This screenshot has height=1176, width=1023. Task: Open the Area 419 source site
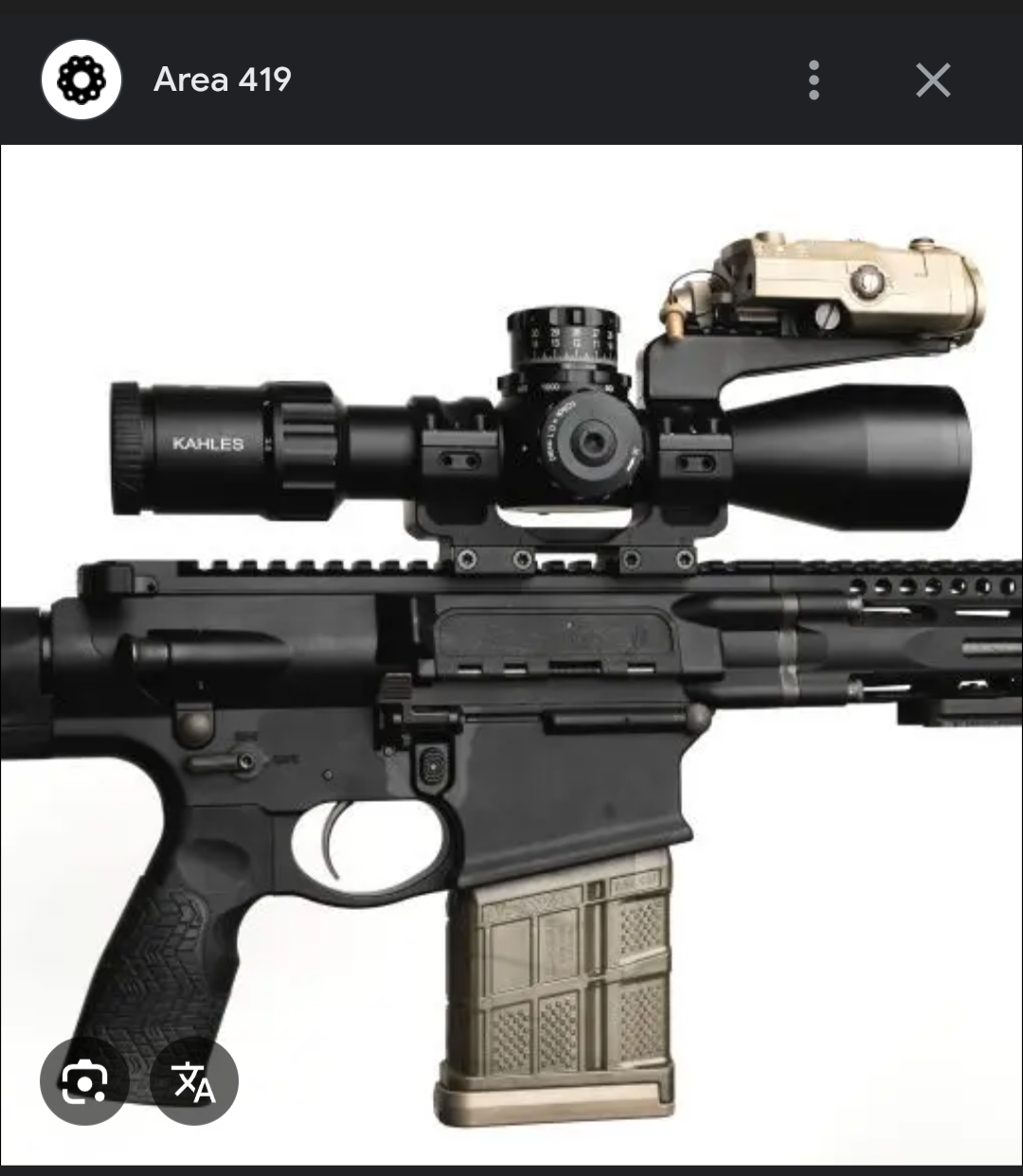point(222,80)
